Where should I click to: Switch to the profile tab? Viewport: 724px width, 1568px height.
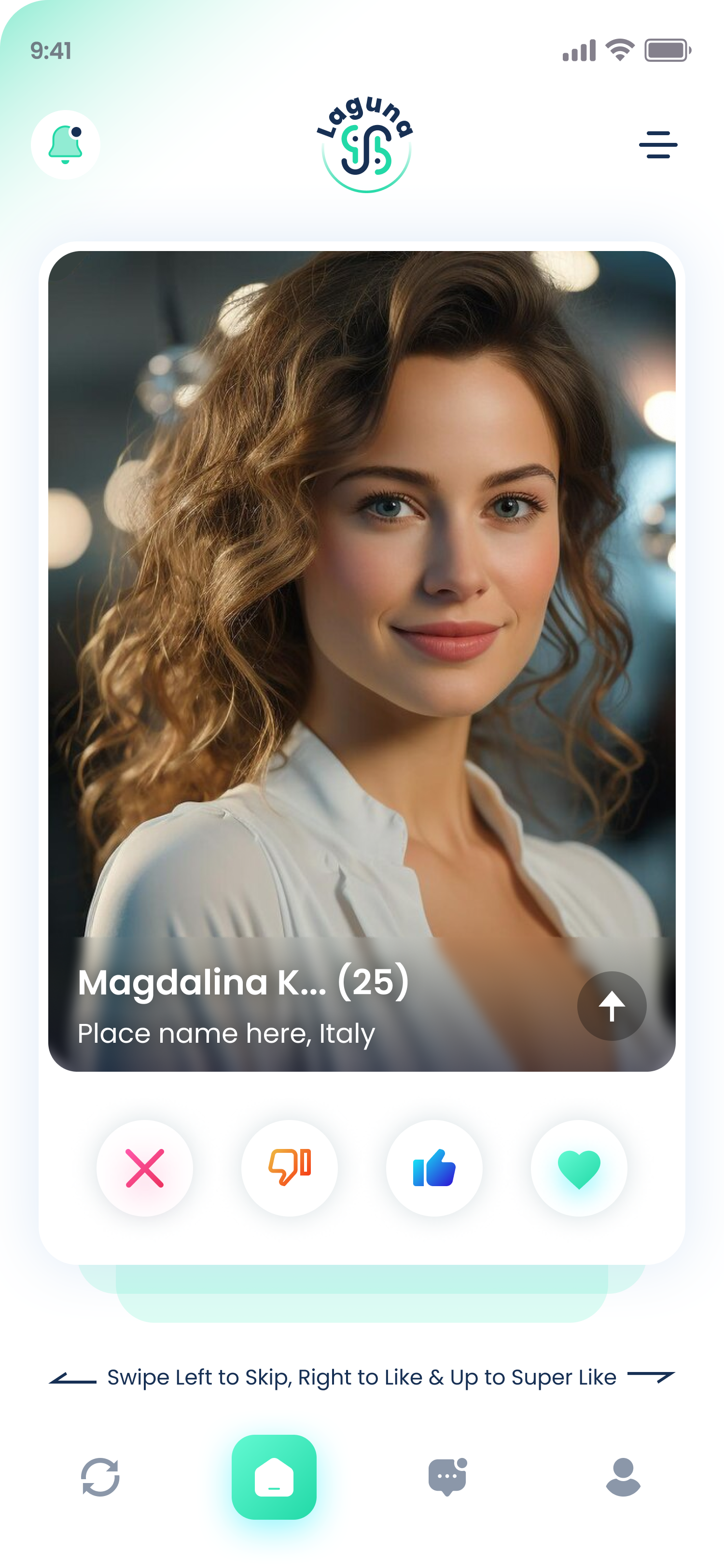pos(623,1477)
